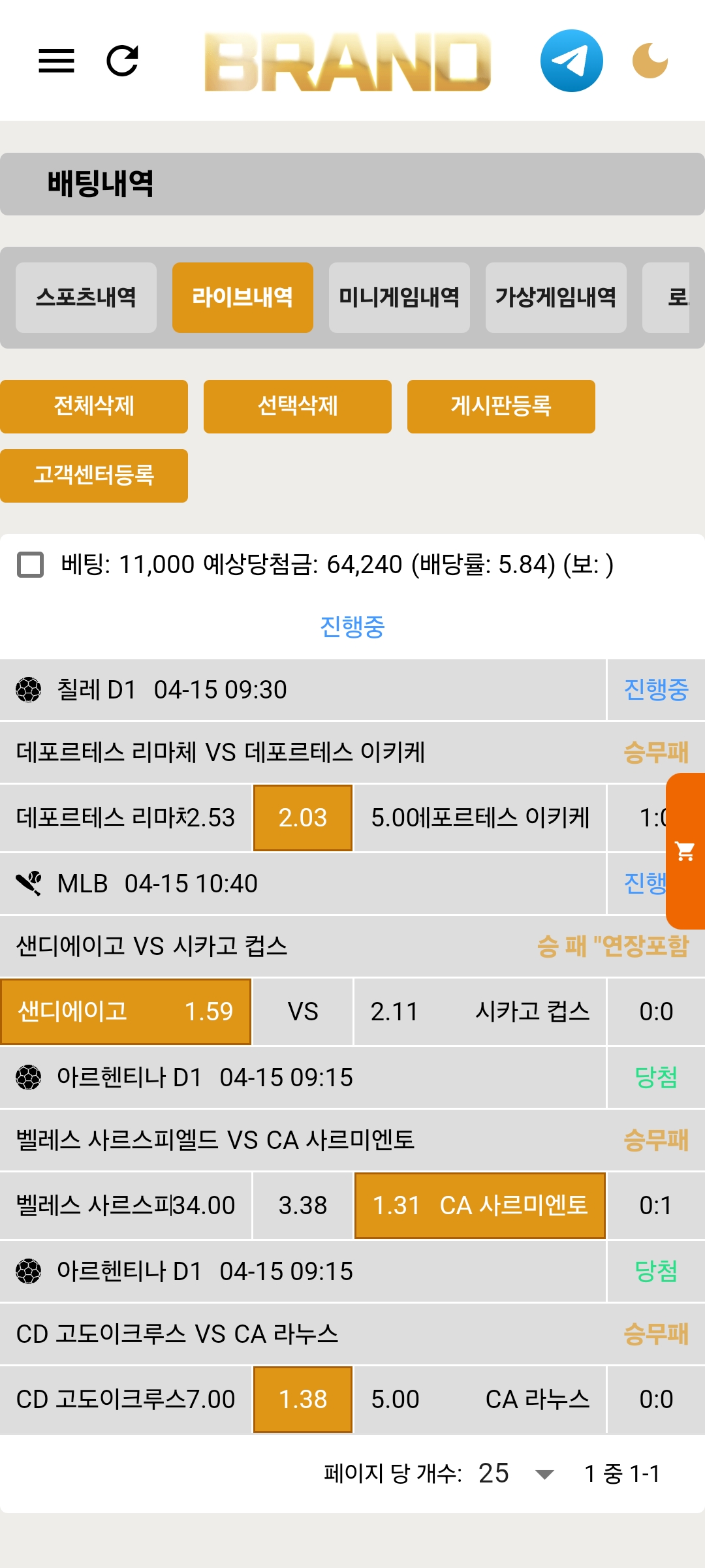Select the 라이브내역 tab
Image resolution: width=705 pixels, height=1568 pixels.
coord(243,298)
